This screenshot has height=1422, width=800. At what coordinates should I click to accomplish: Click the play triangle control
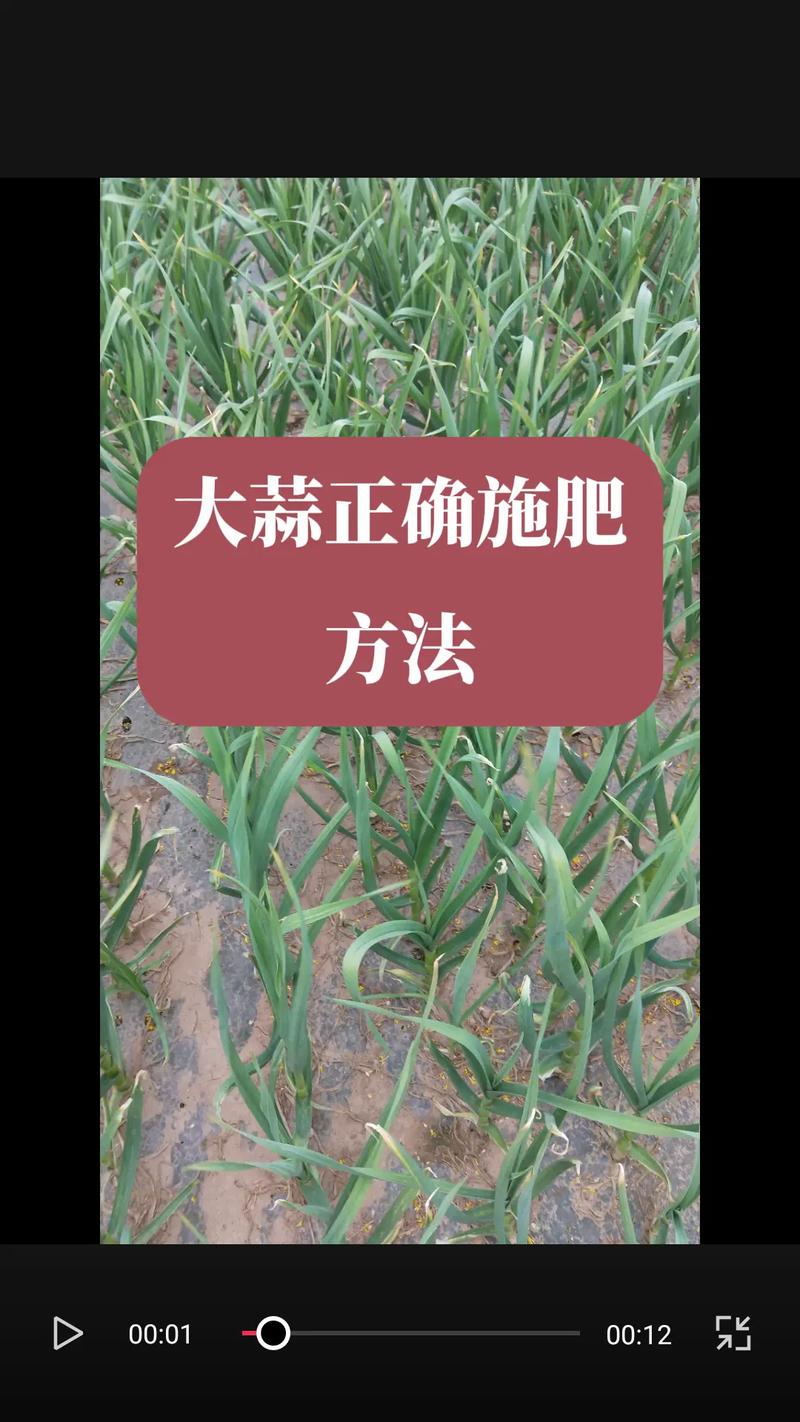coord(66,1334)
